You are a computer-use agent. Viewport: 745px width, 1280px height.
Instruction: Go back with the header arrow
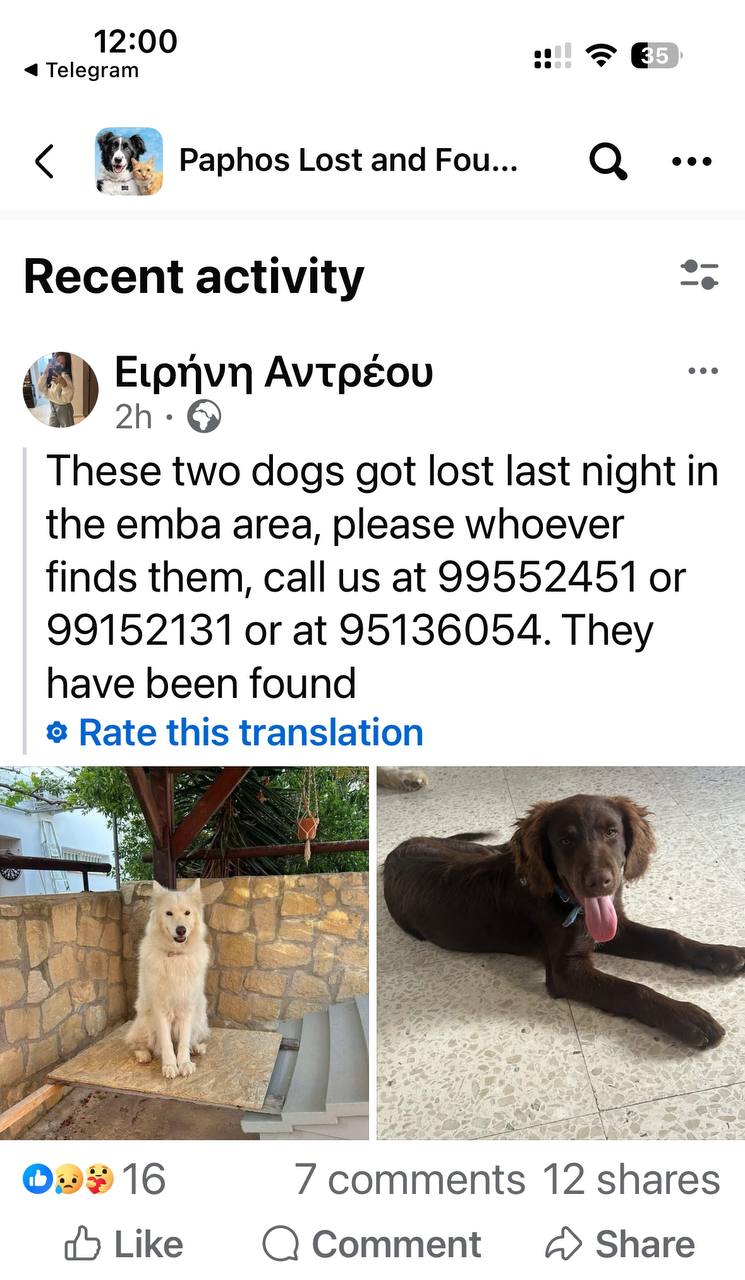tap(44, 161)
